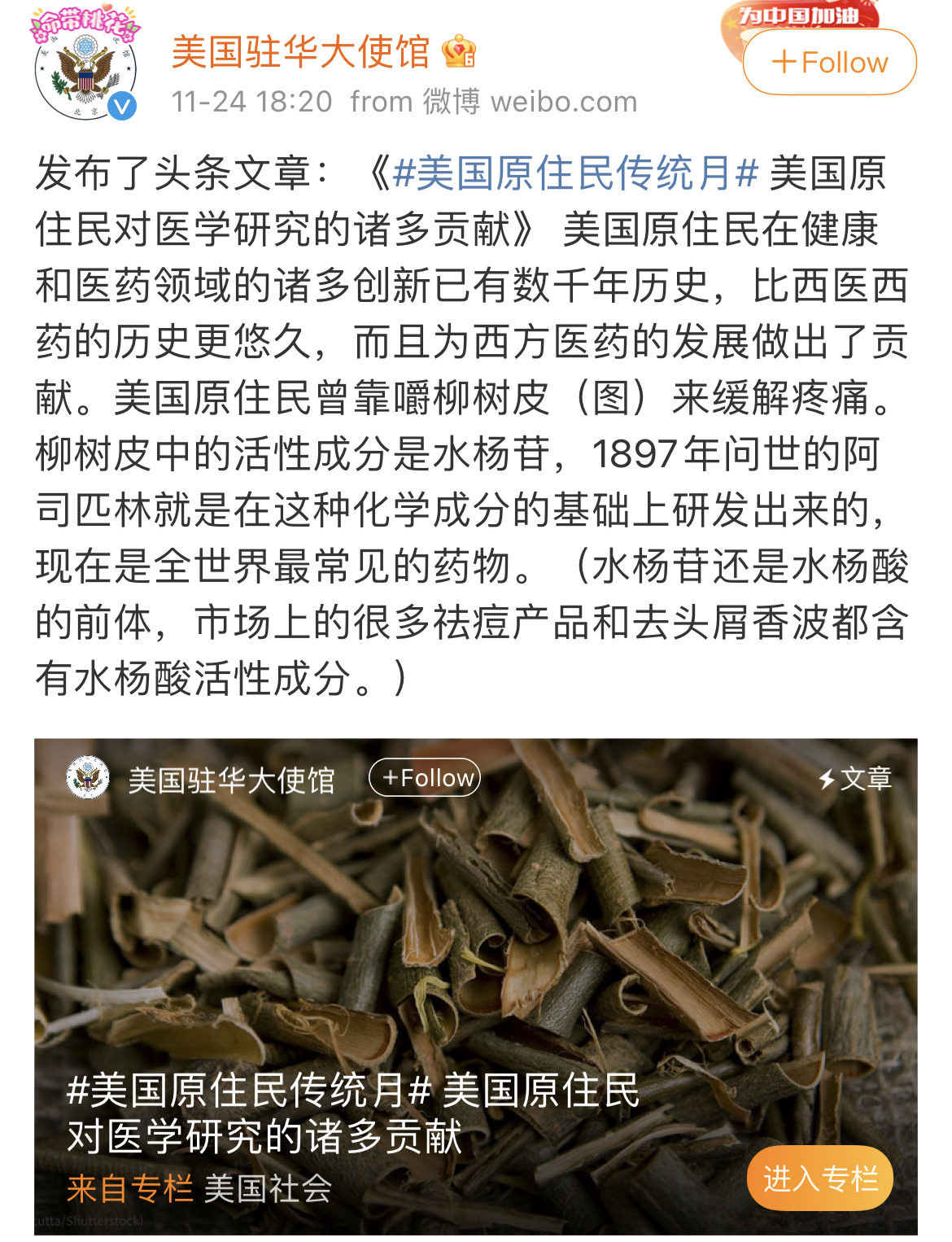Open the 微博 weibo.com source link
Screen dimensions: 952x1242
click(530, 102)
